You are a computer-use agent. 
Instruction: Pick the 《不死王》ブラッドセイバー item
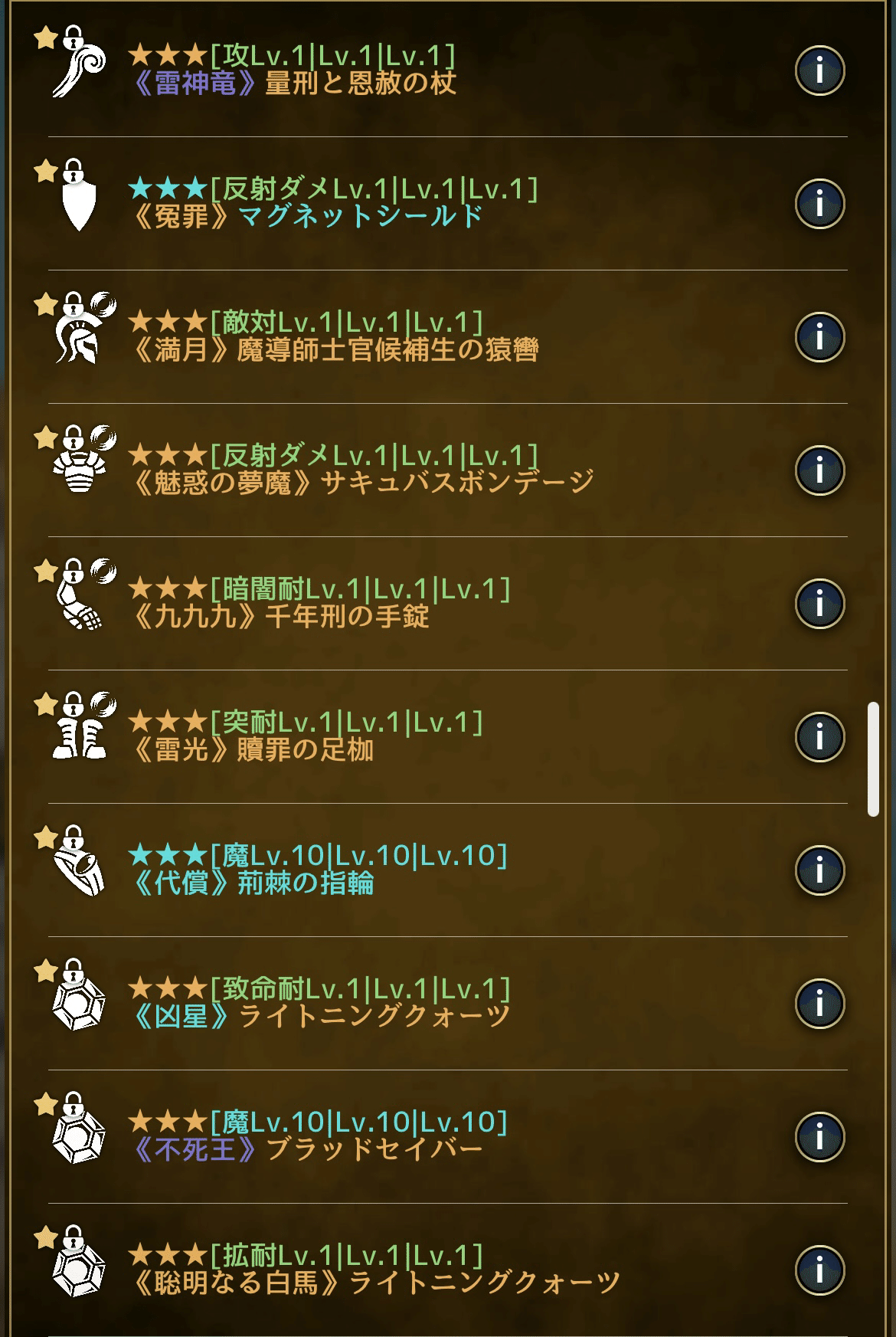point(383,1137)
